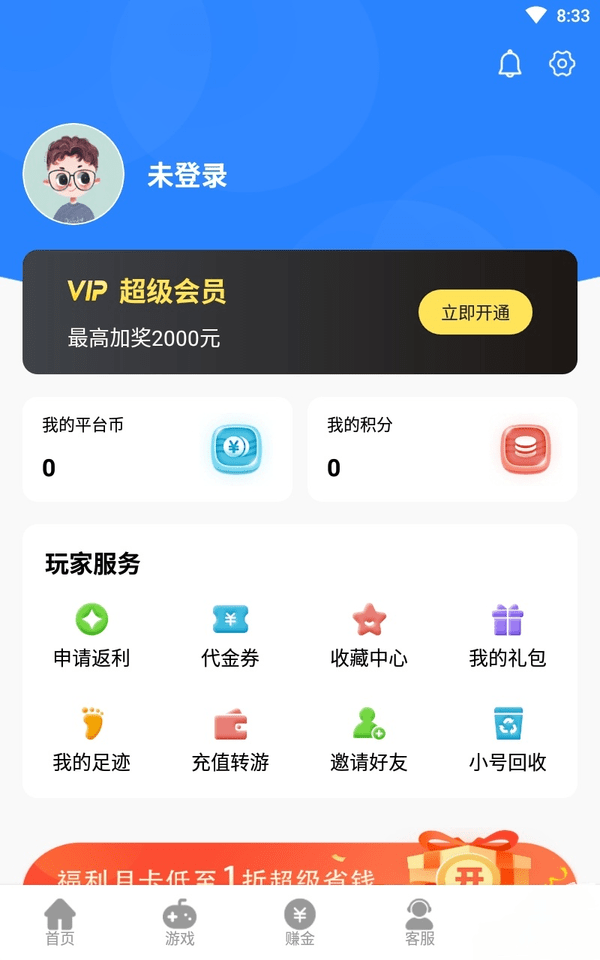This screenshot has width=600, height=960.
Task: Open 我的足迹 history
Action: (92, 740)
